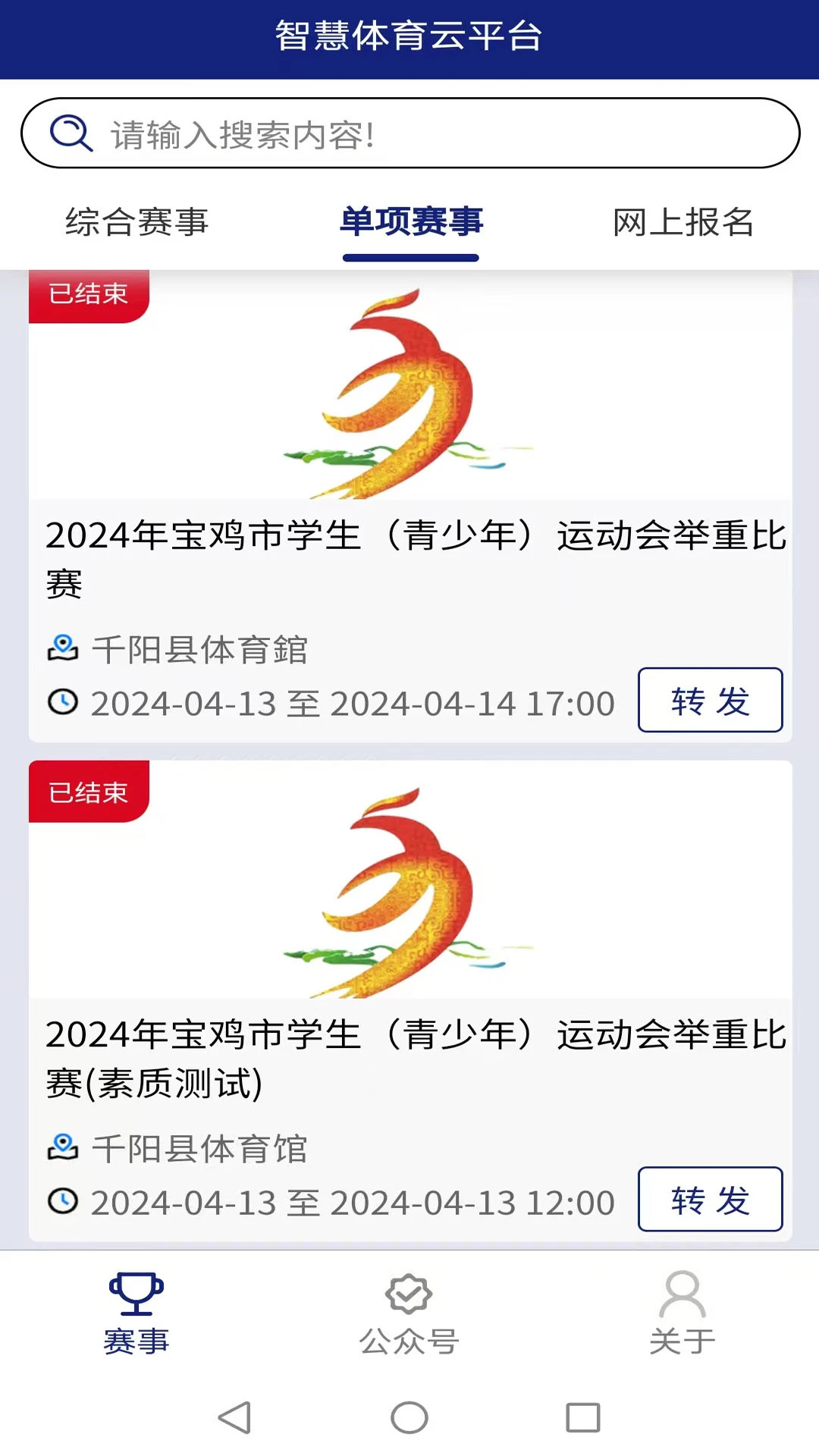
Task: Select the currently active 单项赛事 tab
Action: (410, 221)
